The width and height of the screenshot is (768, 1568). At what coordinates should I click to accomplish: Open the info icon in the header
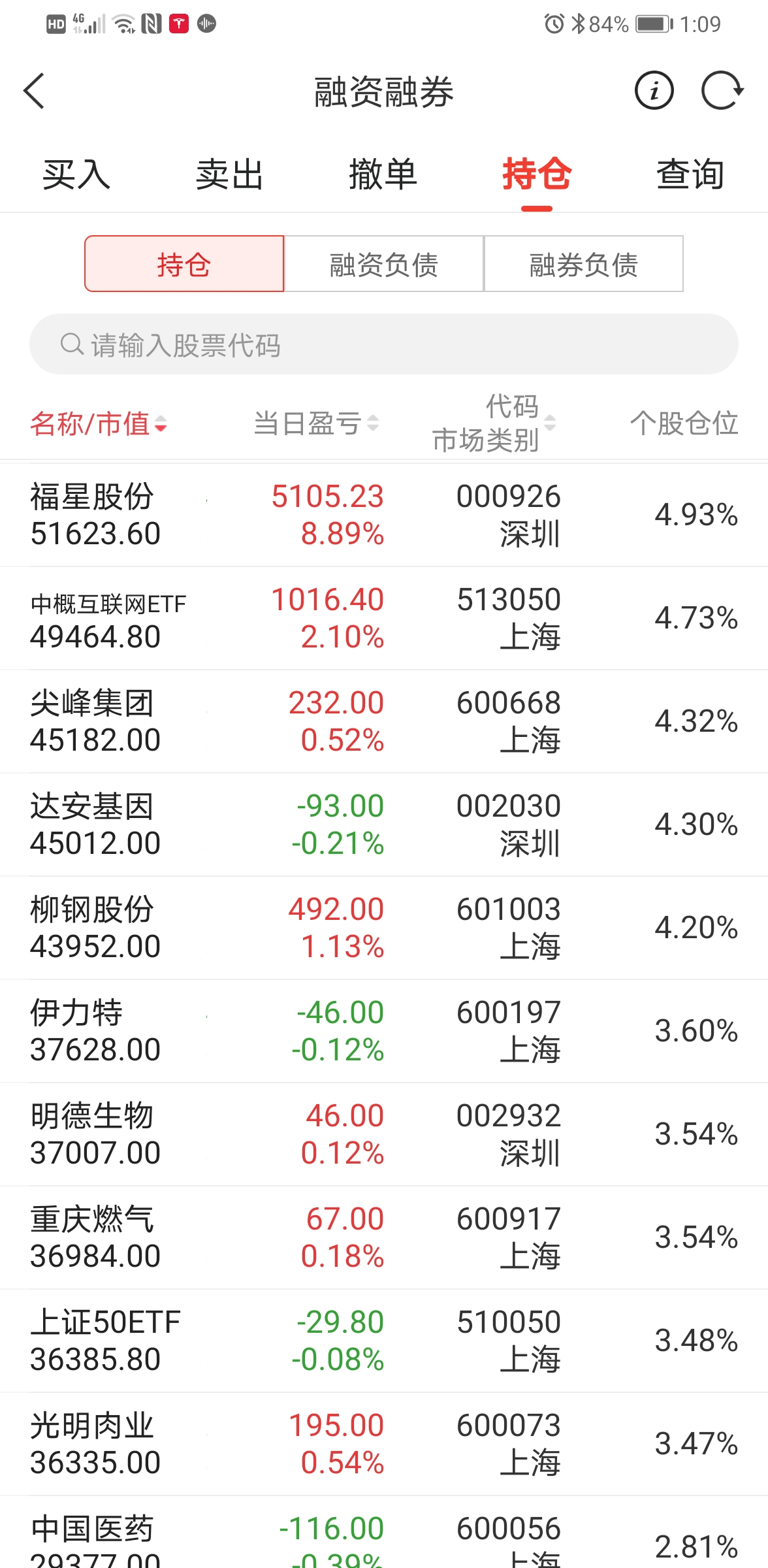654,91
